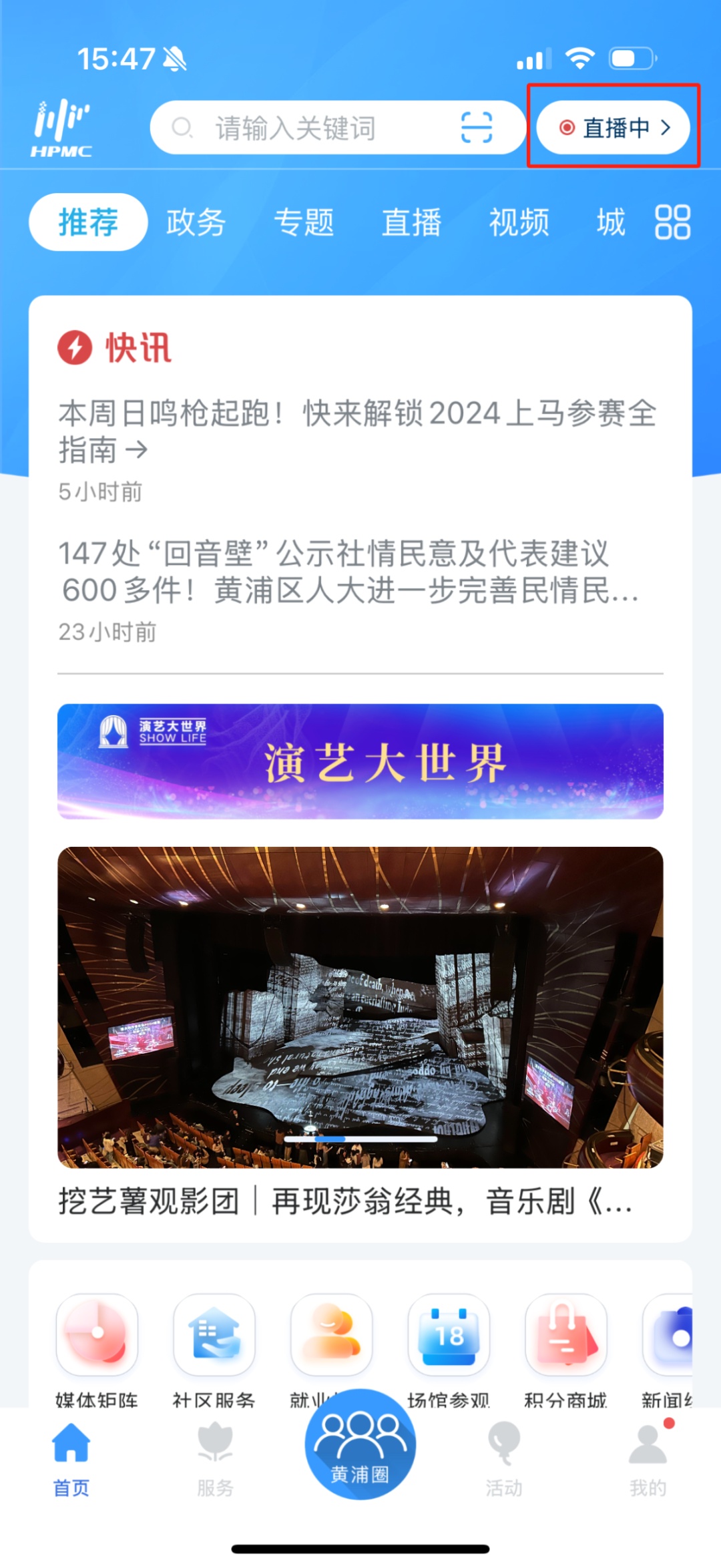Image resolution: width=721 pixels, height=1568 pixels.
Task: Switch to the 专题 tab
Action: coord(304,222)
